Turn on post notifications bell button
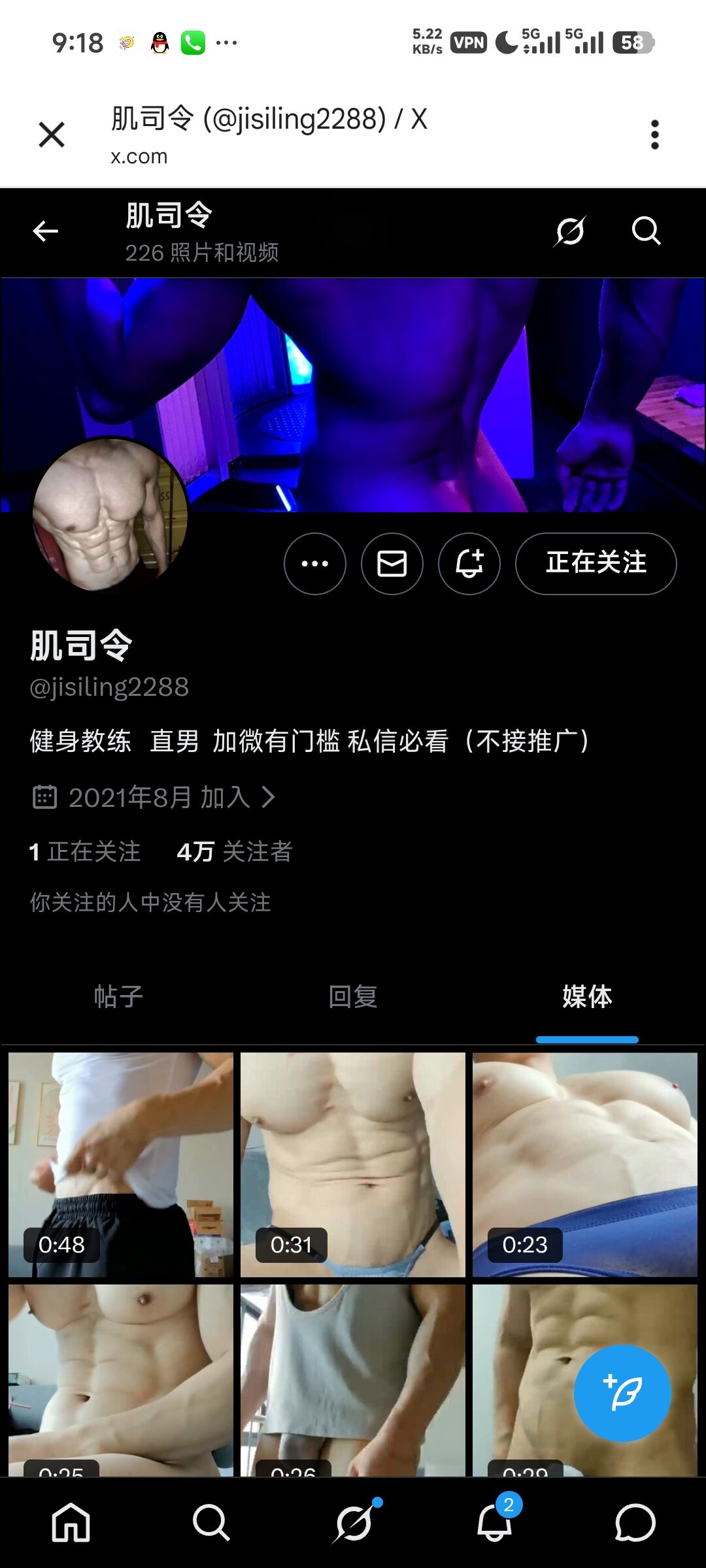 [x=469, y=564]
